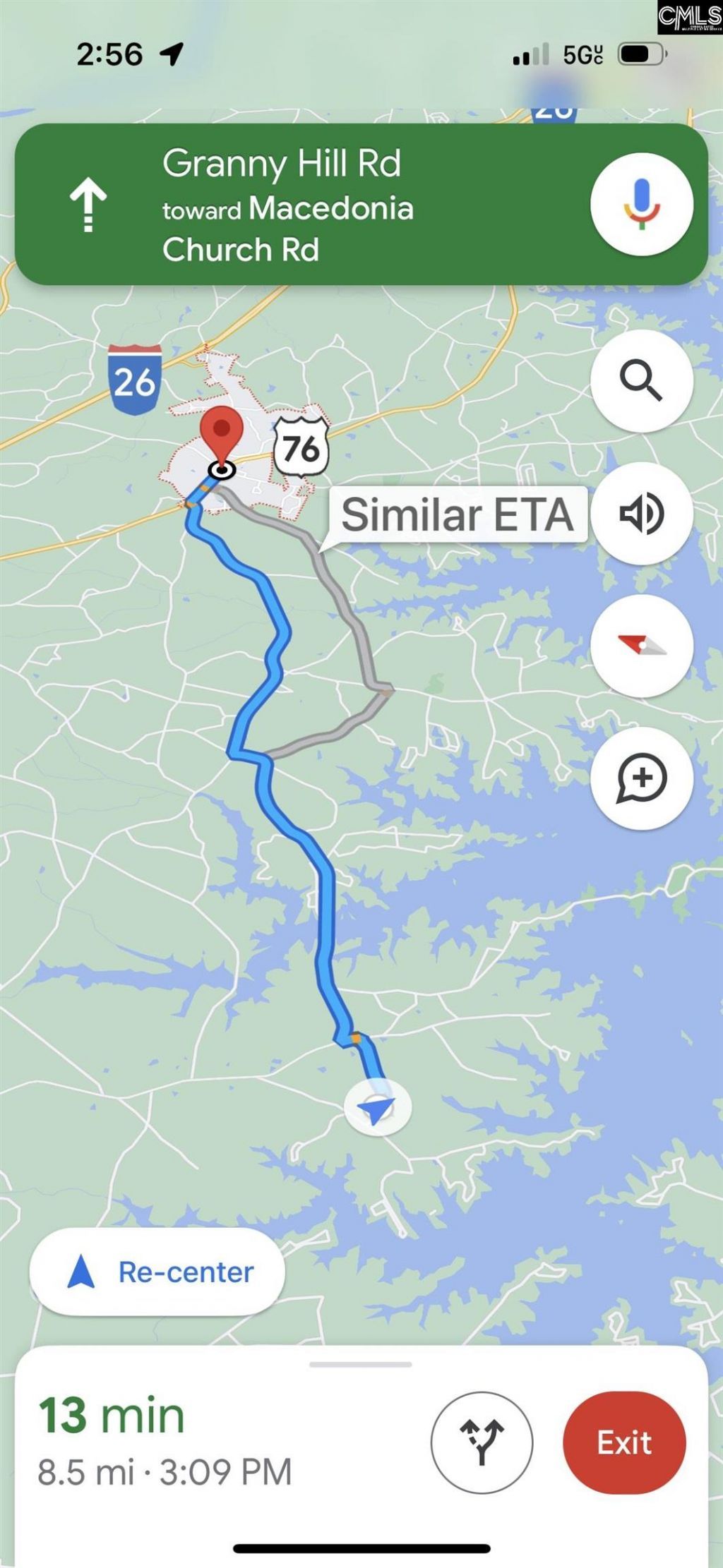723x1568 pixels.
Task: Select the Similar ETA alternate route
Action: click(x=458, y=514)
